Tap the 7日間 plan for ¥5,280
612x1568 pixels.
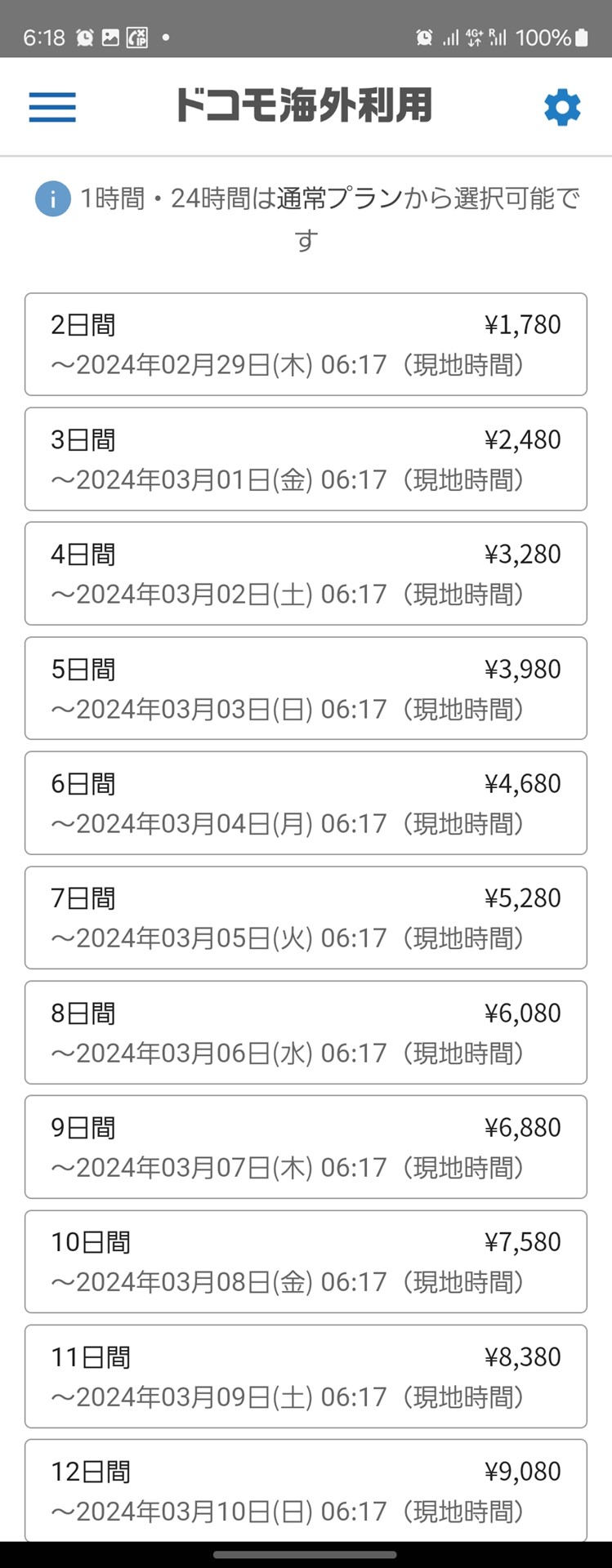[x=306, y=917]
